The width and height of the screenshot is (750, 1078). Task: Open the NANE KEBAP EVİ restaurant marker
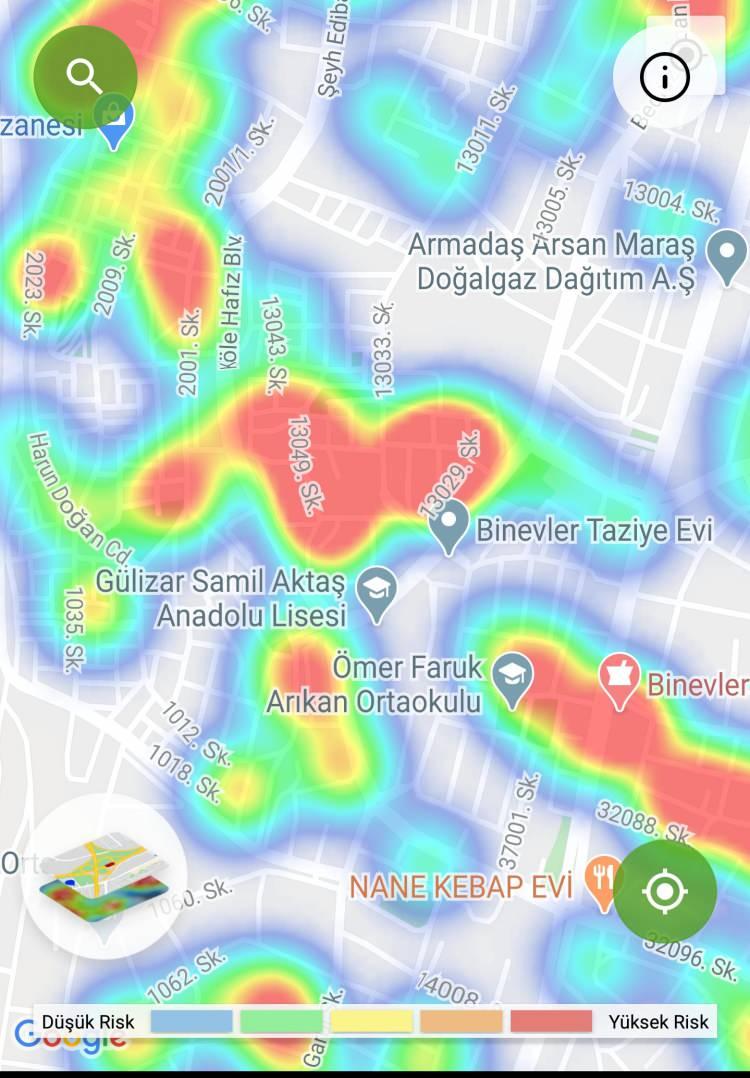click(x=603, y=881)
